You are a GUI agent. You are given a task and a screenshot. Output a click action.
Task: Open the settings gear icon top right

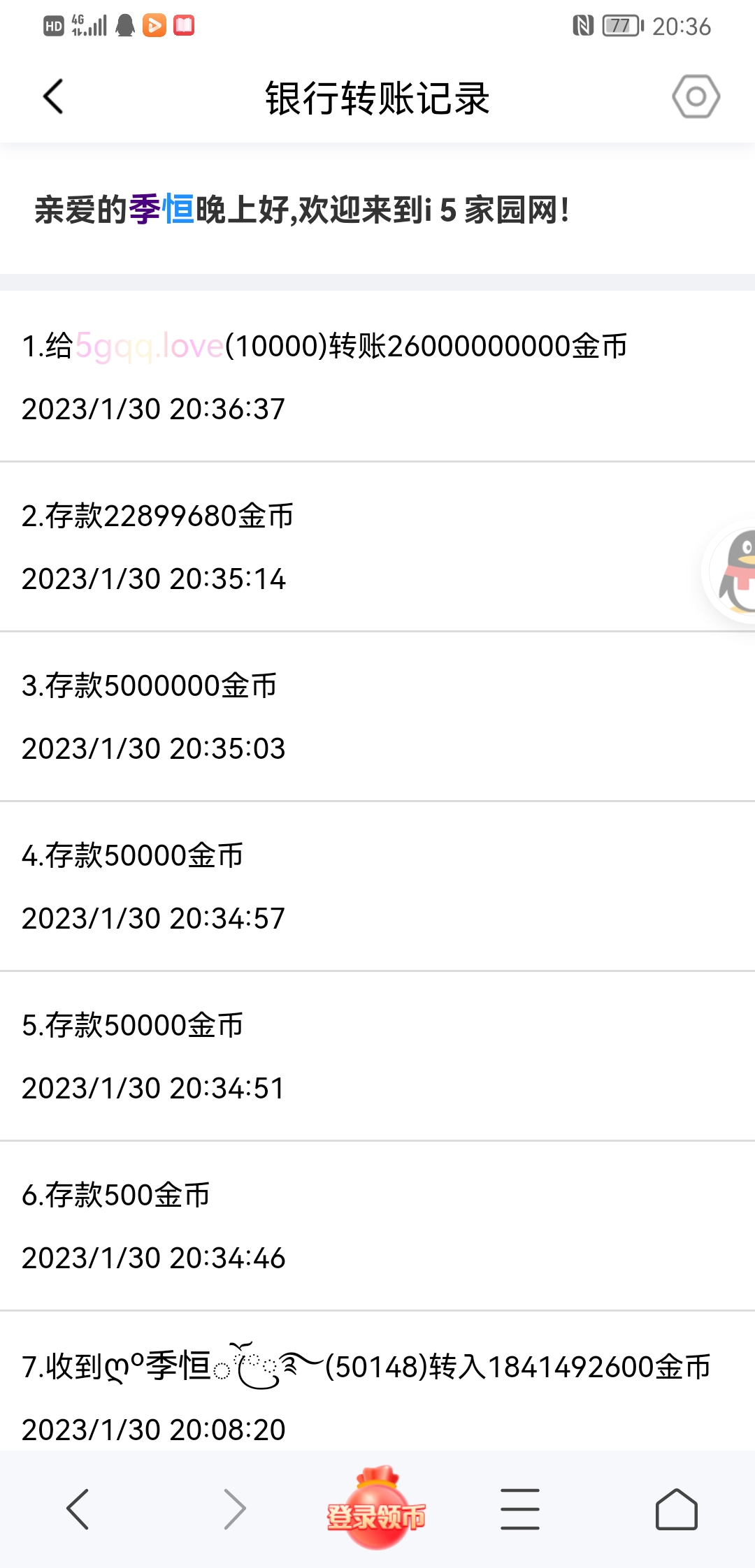click(696, 97)
